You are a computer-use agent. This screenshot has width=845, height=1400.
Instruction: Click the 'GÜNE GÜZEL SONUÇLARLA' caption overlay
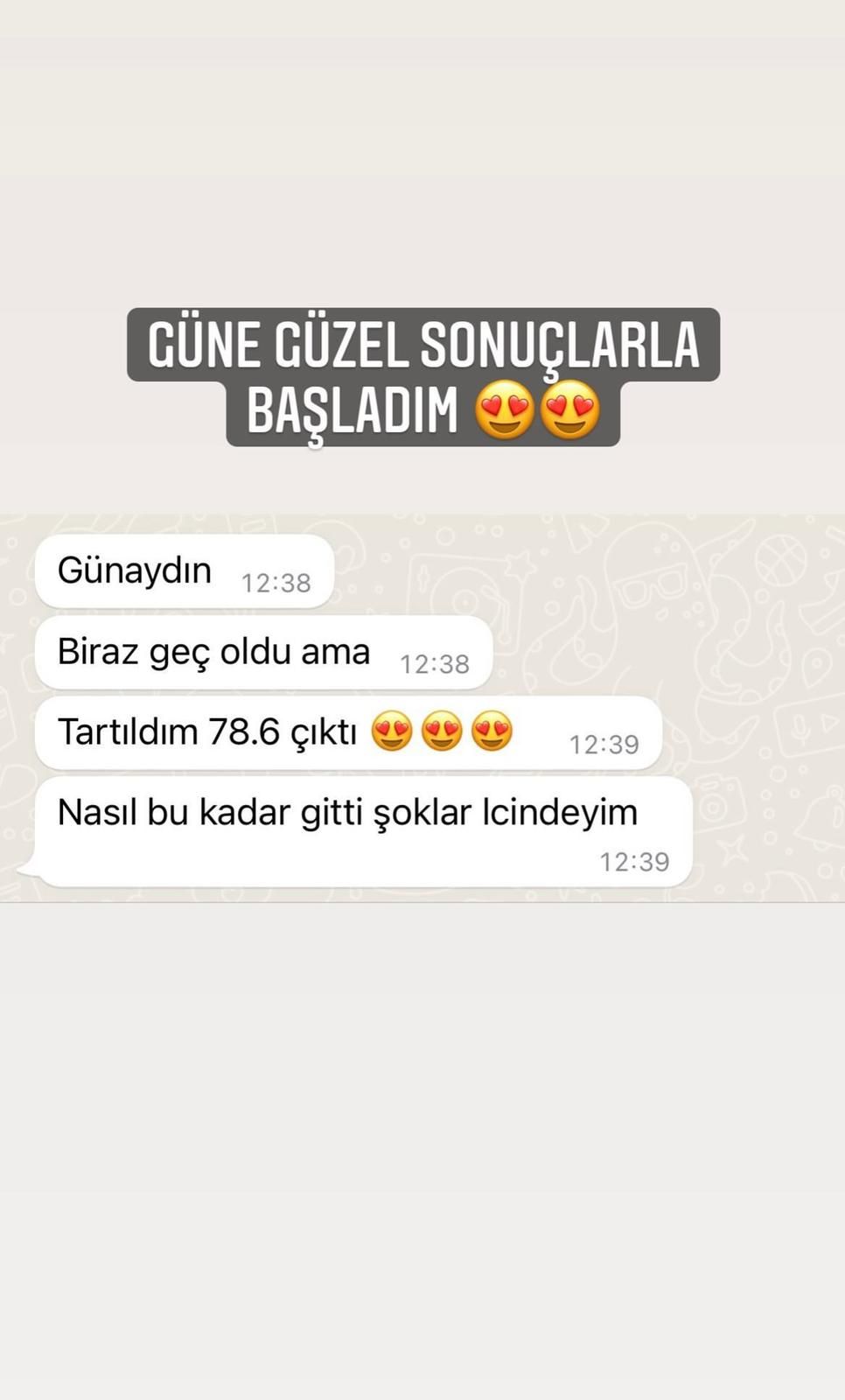click(x=422, y=346)
